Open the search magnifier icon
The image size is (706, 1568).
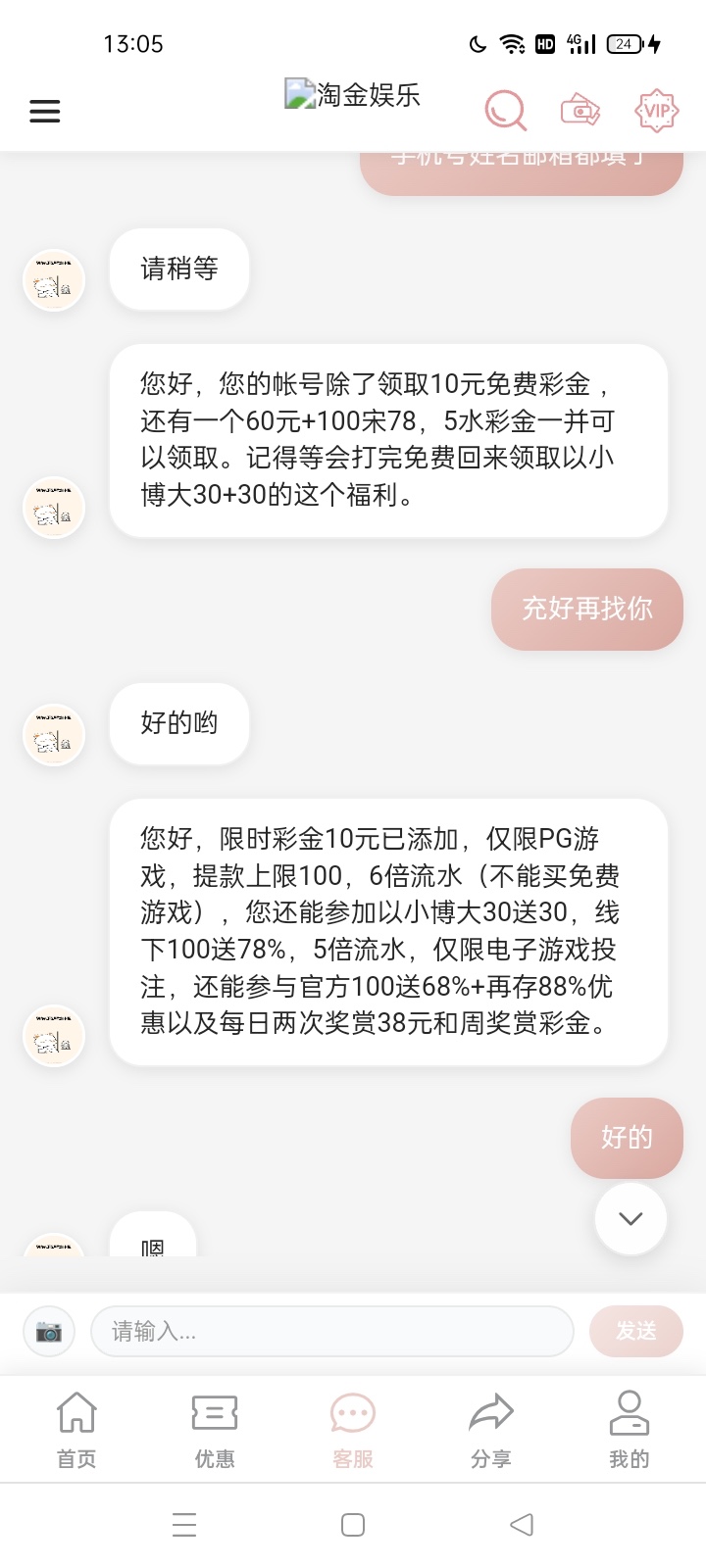[506, 111]
